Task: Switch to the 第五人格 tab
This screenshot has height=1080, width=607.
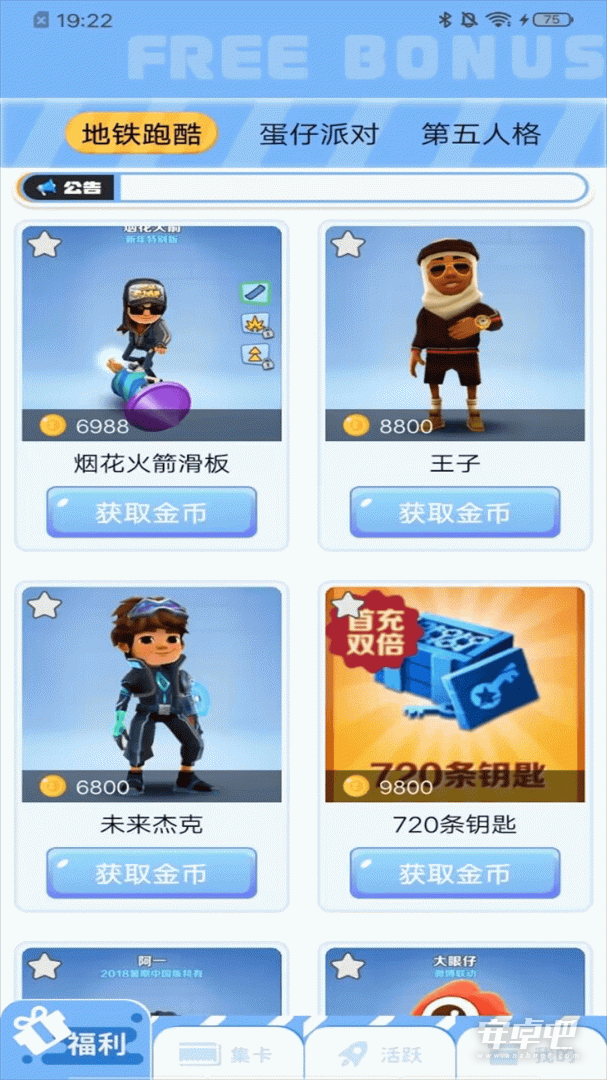Action: 481,134
